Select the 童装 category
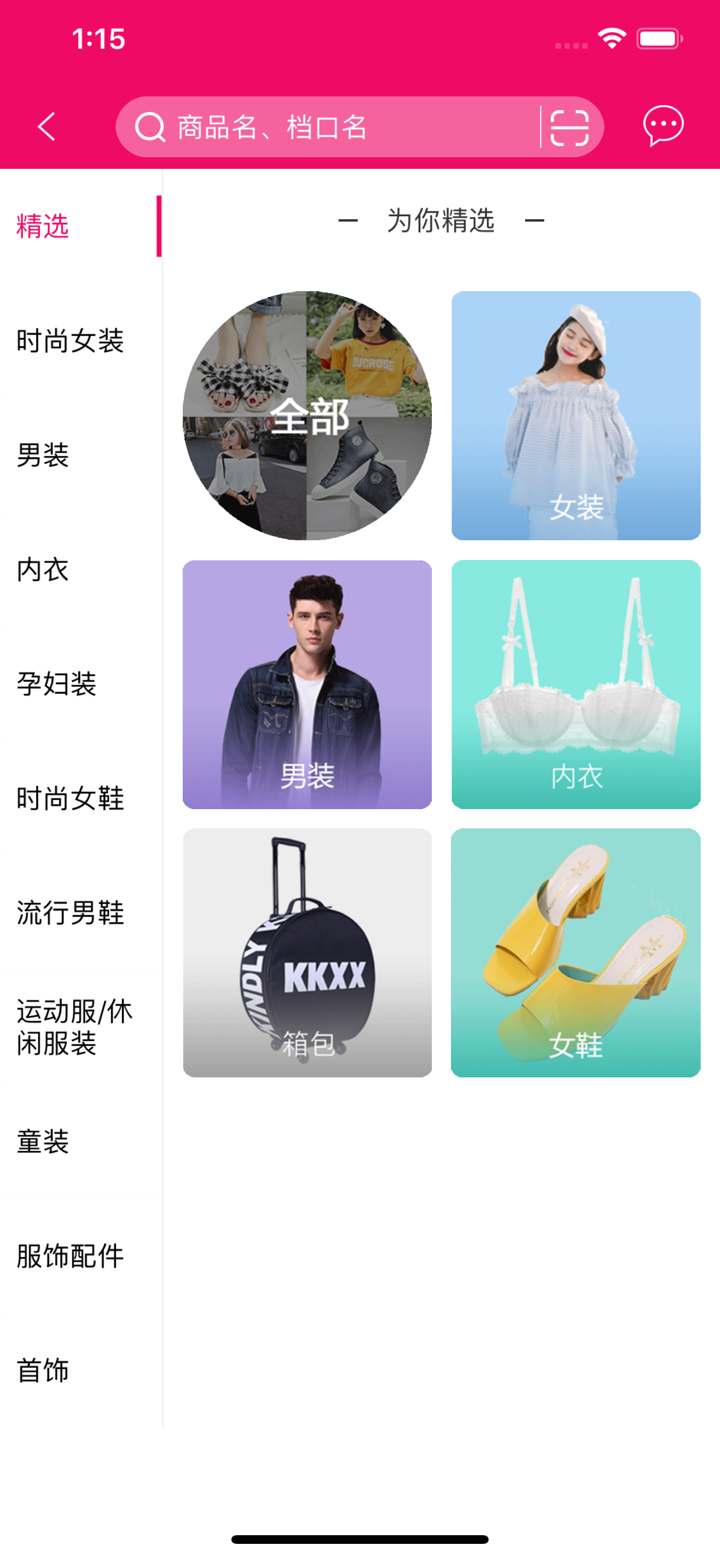The width and height of the screenshot is (720, 1558). pyautogui.click(x=42, y=1141)
